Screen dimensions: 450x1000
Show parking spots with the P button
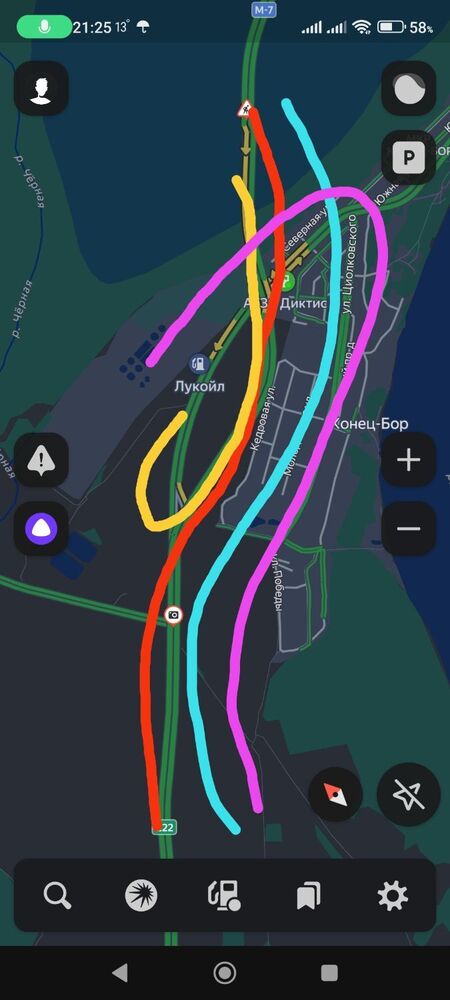point(409,158)
